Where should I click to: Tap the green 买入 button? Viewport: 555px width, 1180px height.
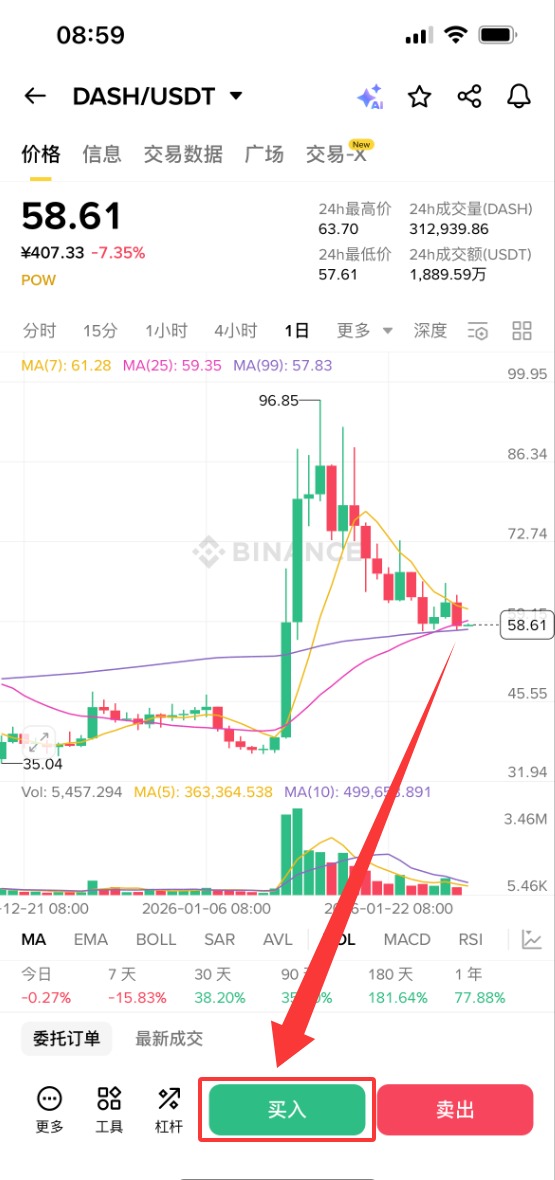287,1109
